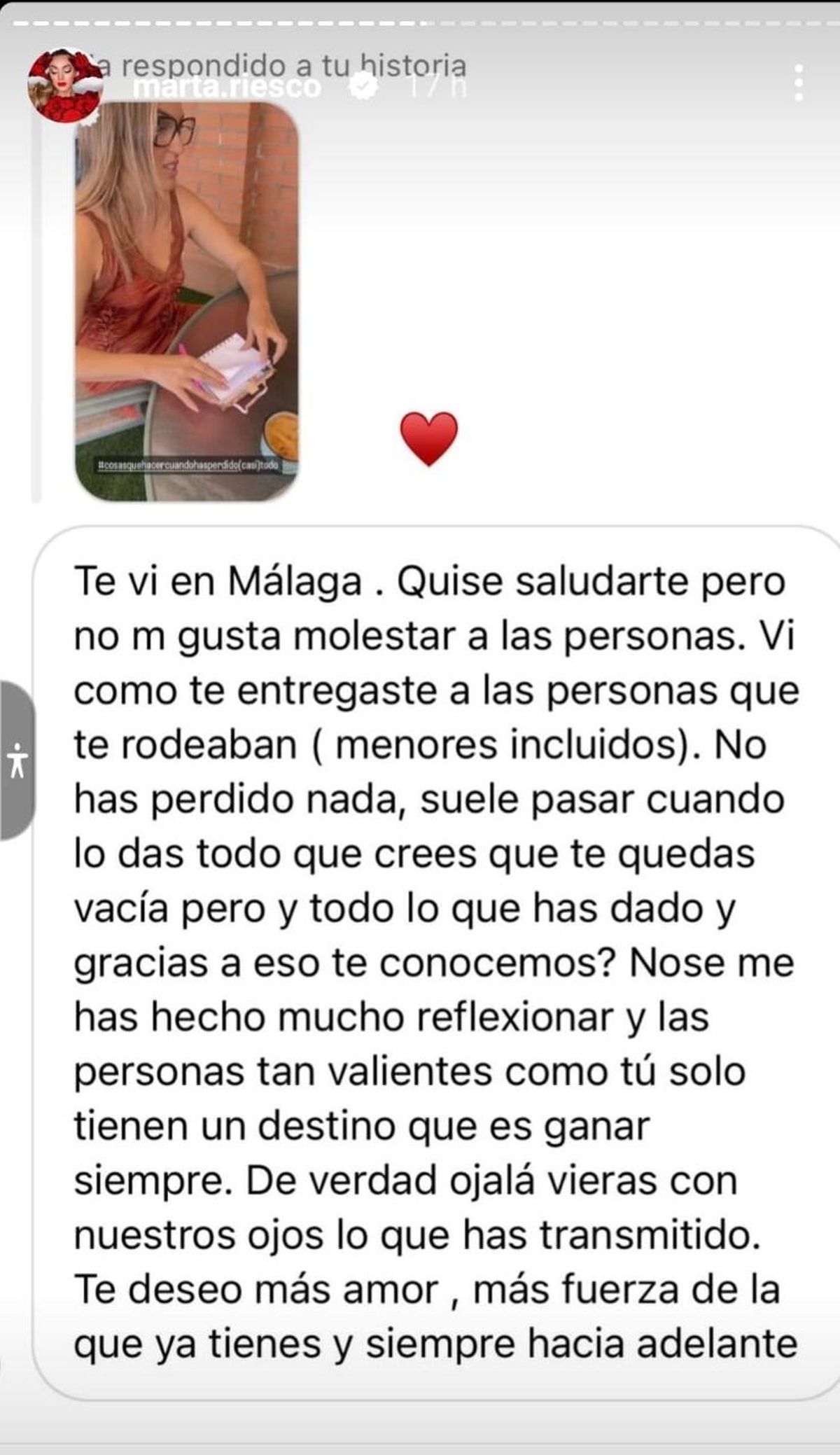Open marta.riesco's profile picture
Viewport: 840px width, 1455px height.
[64, 85]
